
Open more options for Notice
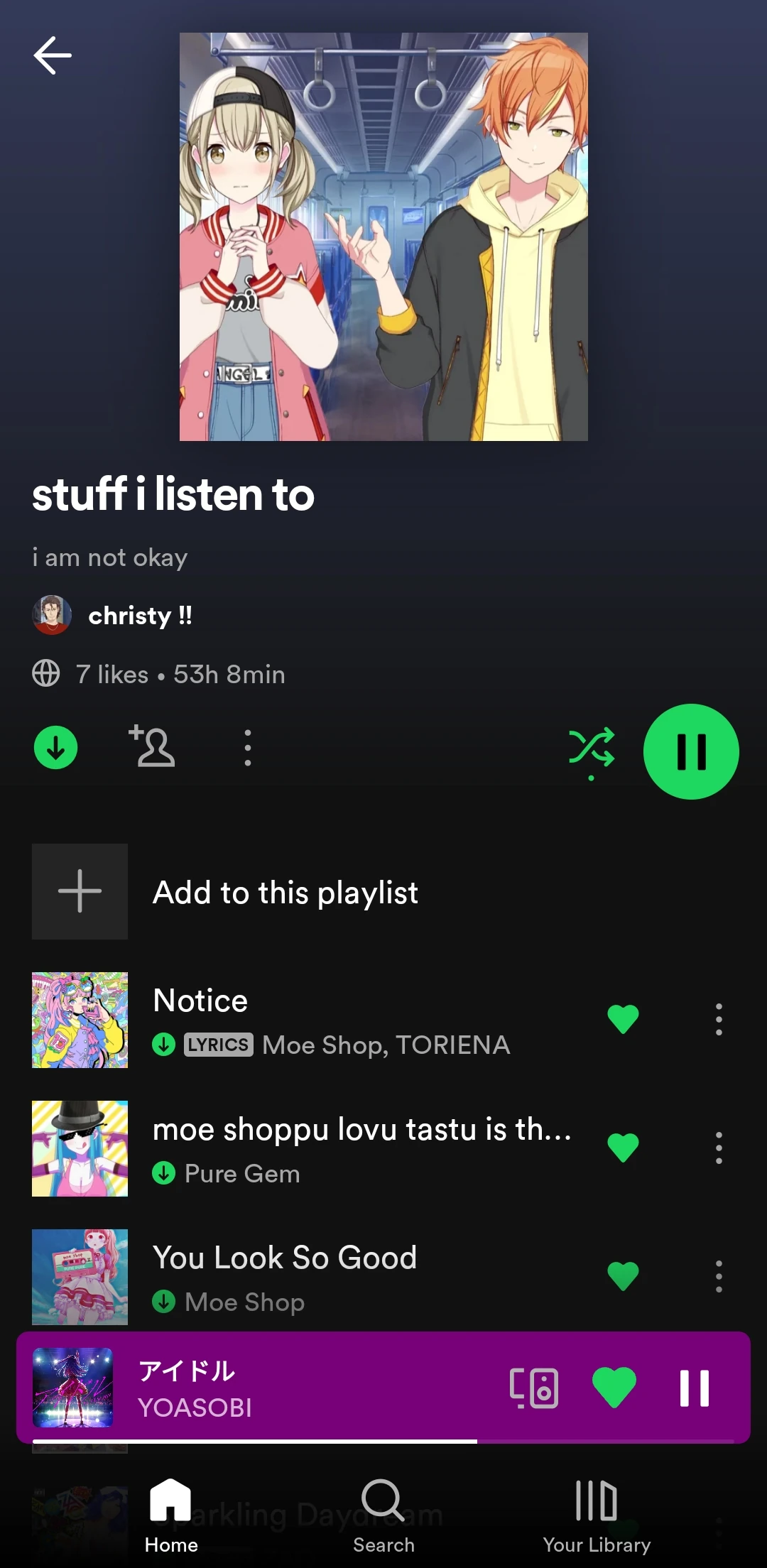(x=719, y=1020)
